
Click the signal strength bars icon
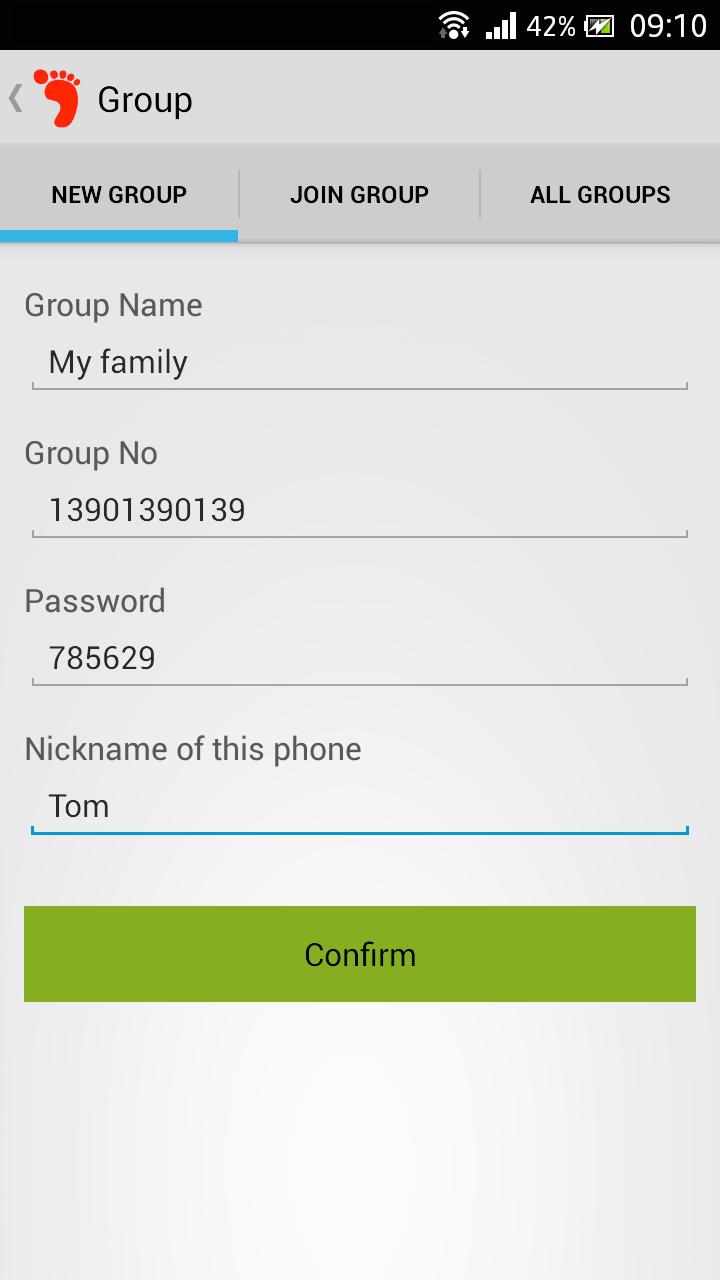(x=500, y=24)
